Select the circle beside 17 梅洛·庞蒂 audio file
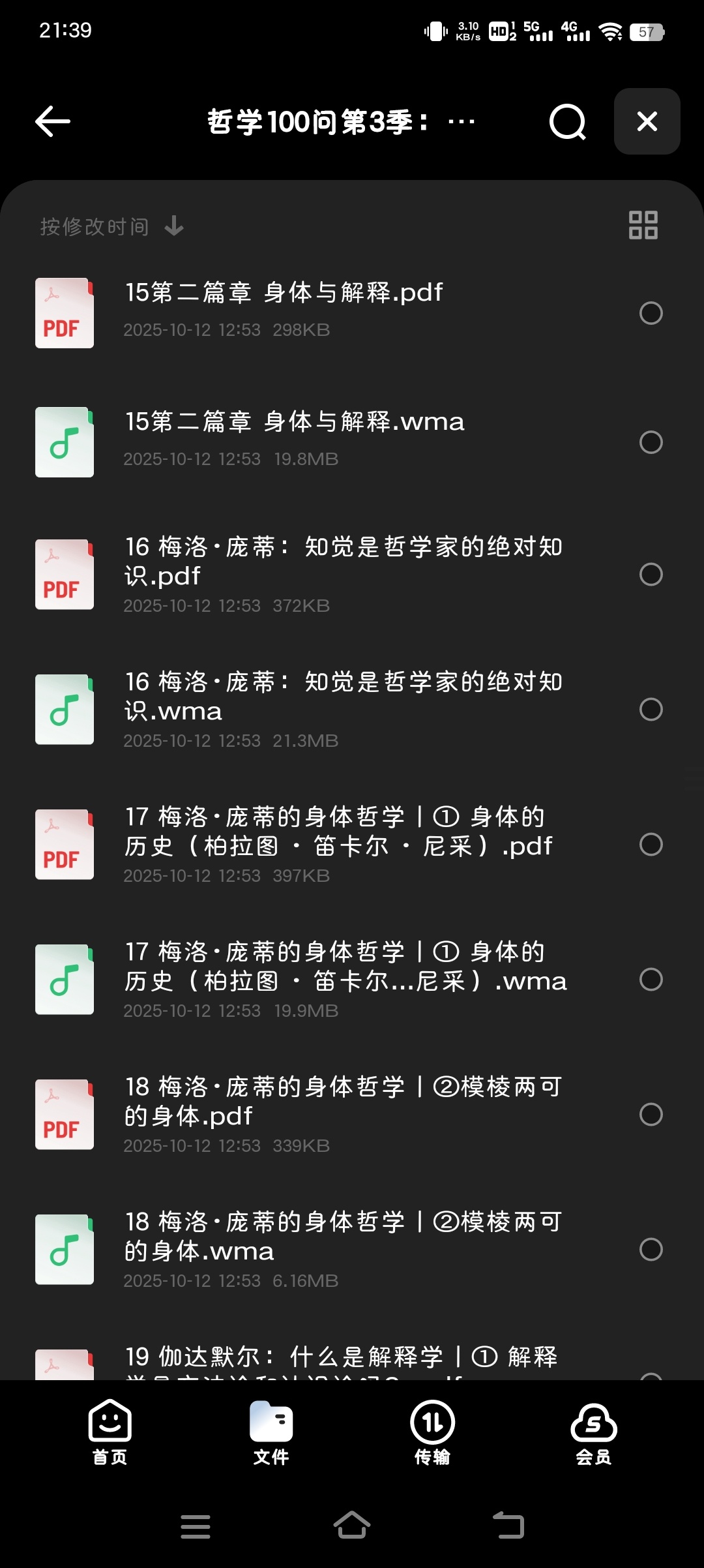The image size is (704, 1568). tap(651, 979)
